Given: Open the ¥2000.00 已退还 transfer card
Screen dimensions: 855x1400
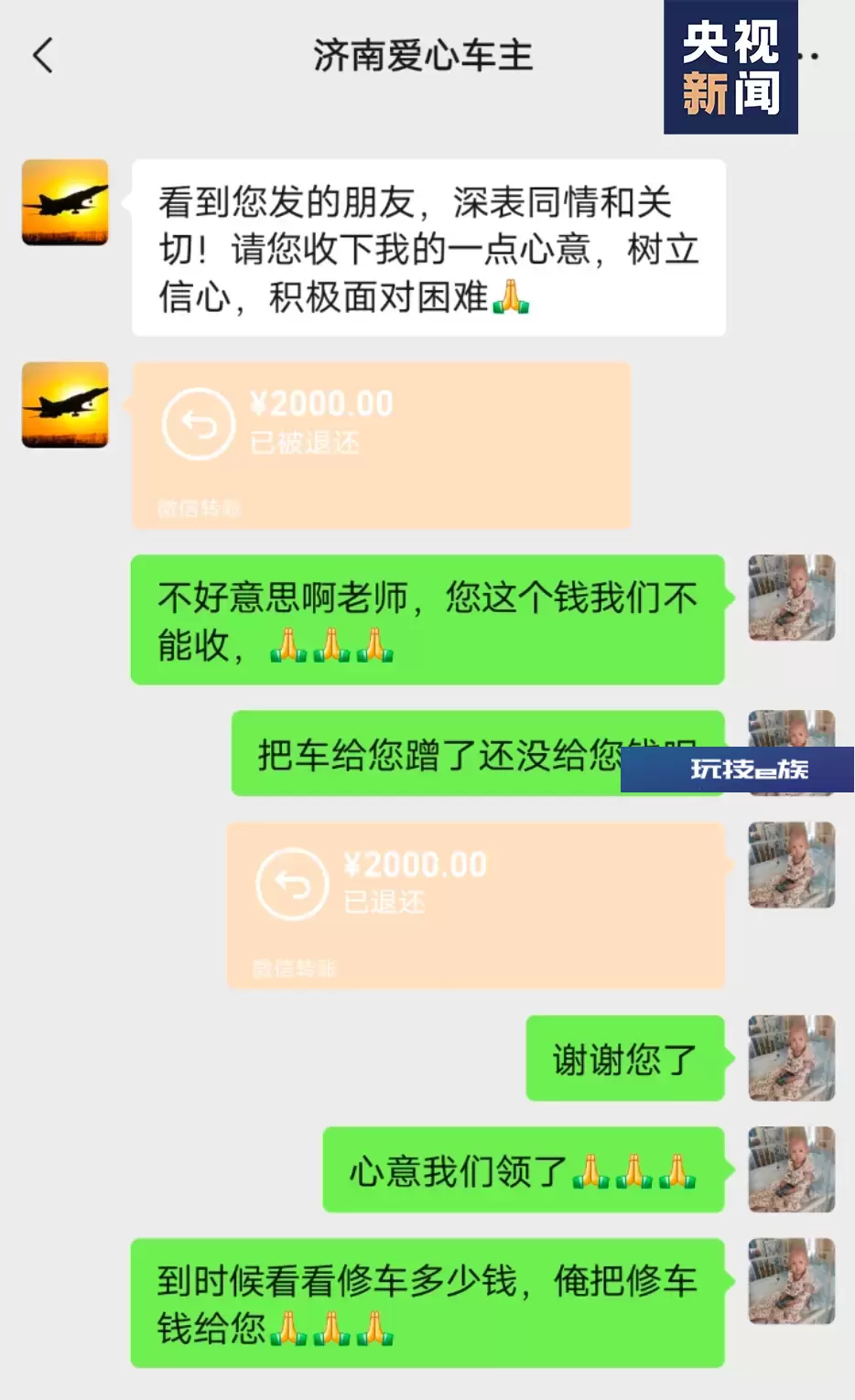Looking at the screenshot, I should (x=476, y=905).
